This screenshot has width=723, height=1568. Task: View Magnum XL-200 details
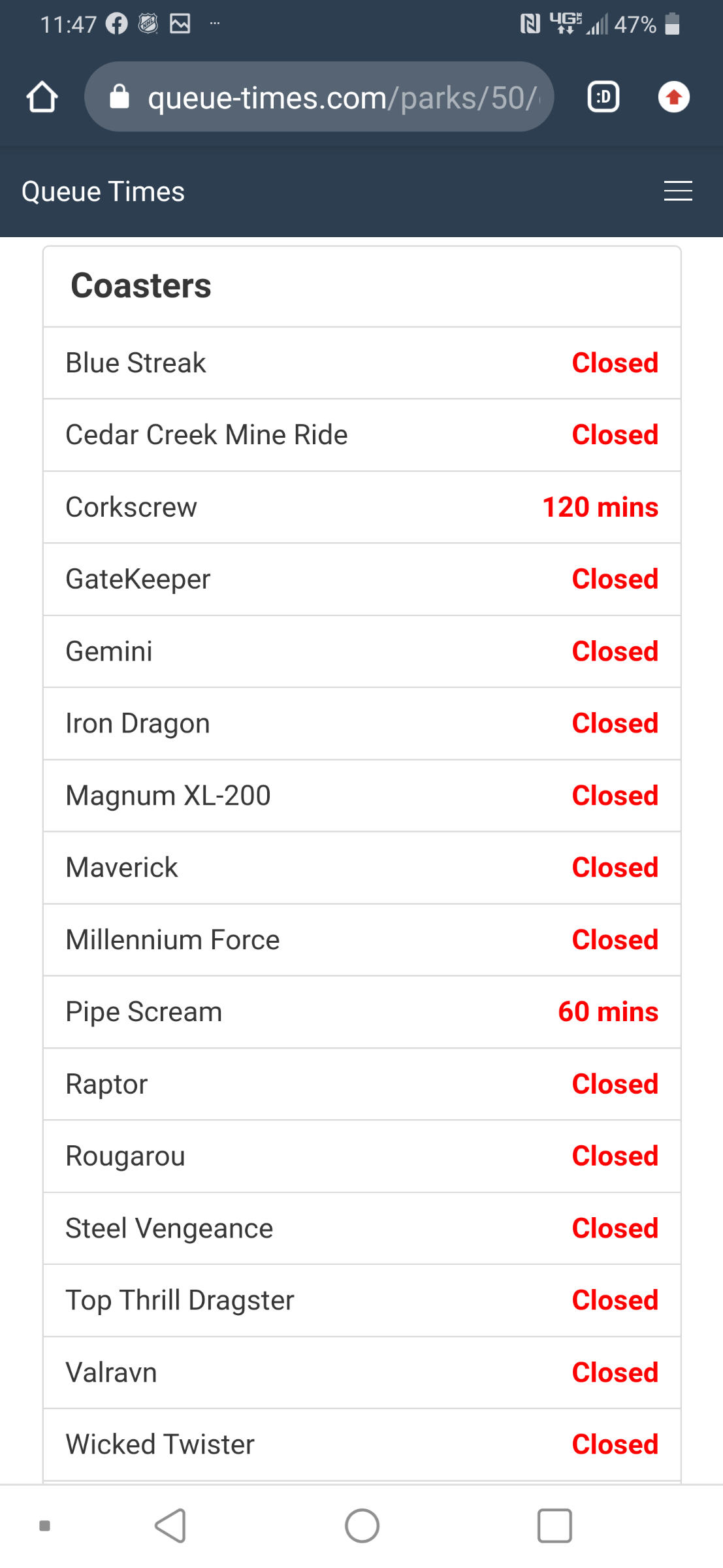click(x=362, y=796)
